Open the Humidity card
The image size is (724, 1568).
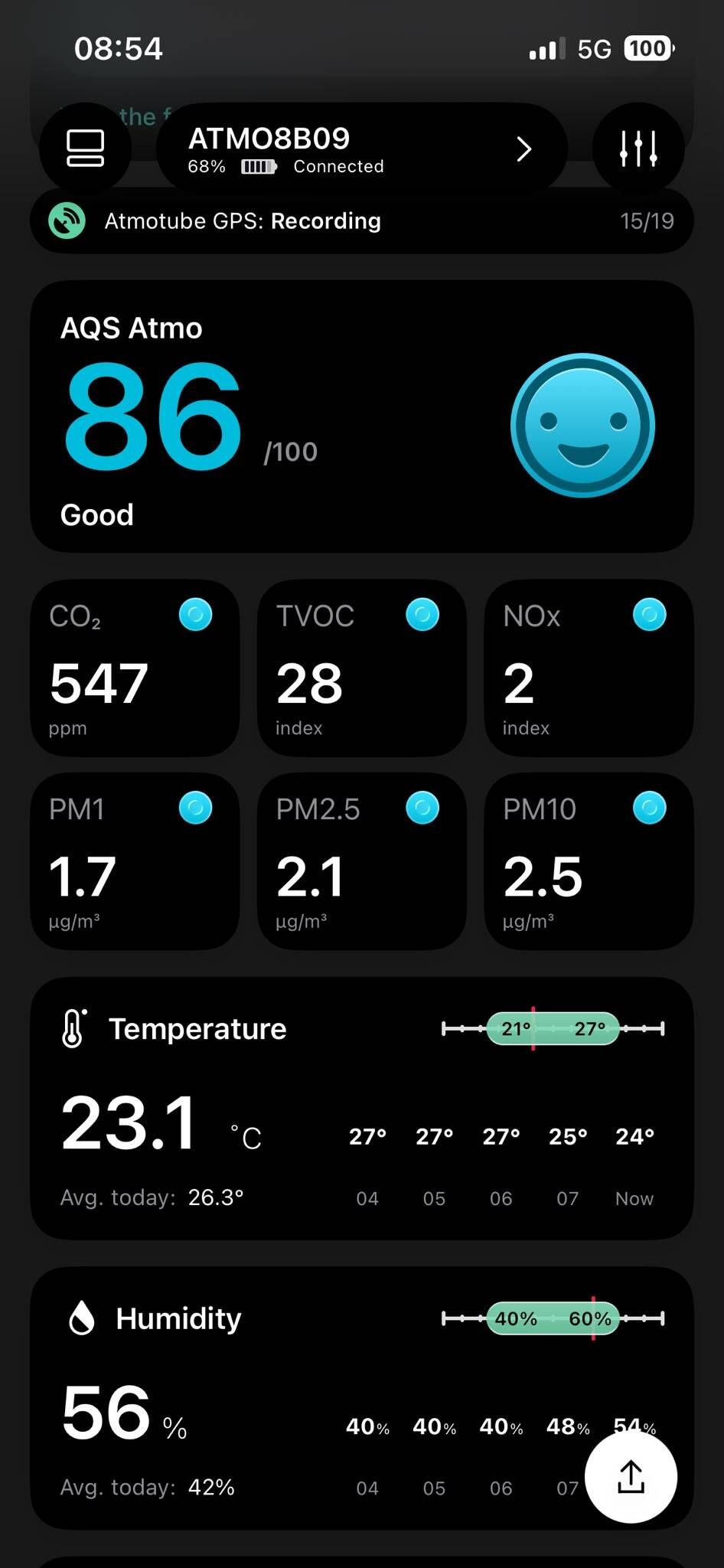(x=362, y=1398)
